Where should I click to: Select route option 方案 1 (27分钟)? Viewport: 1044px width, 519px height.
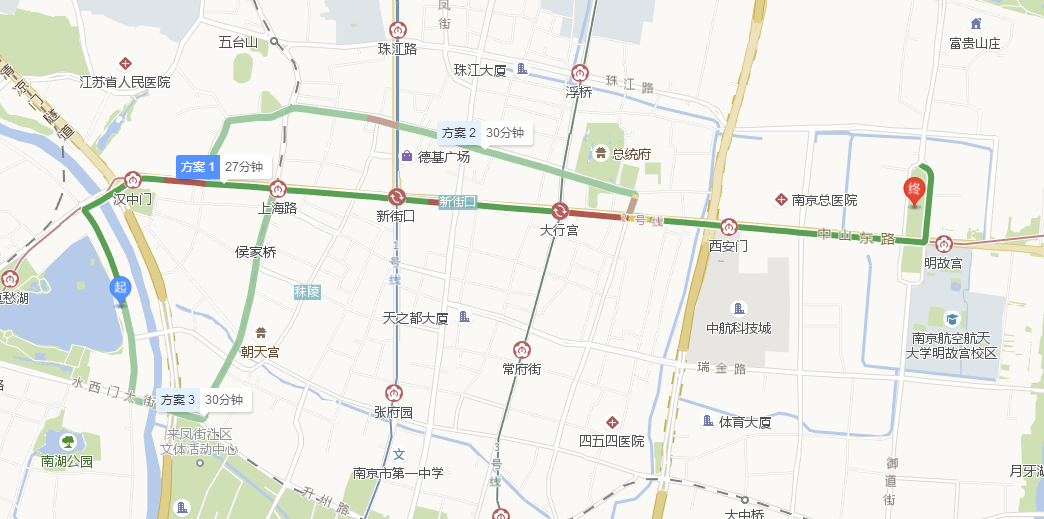pos(222,167)
